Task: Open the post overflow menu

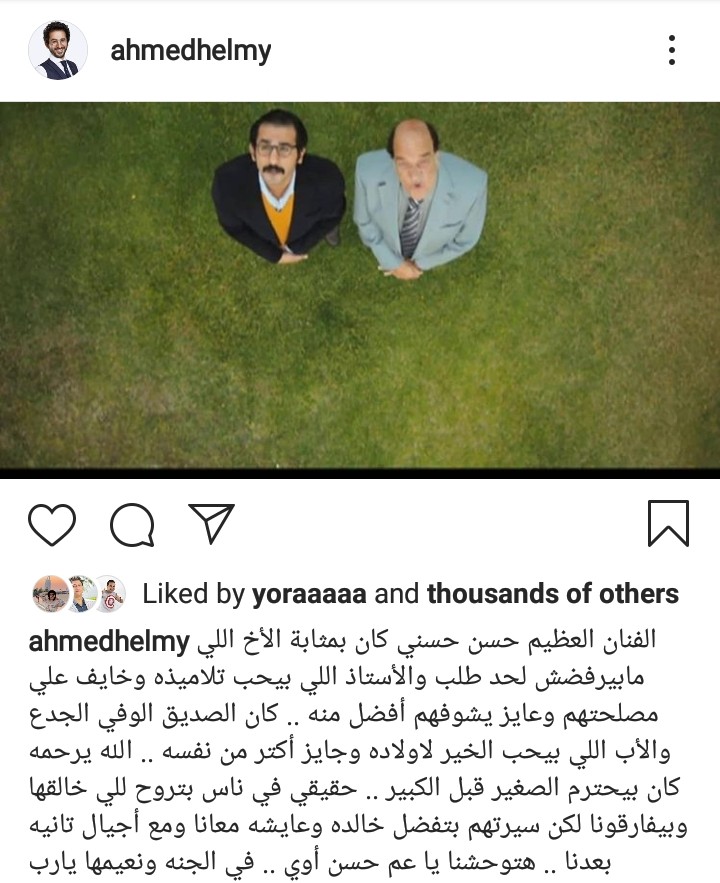Action: pos(672,50)
